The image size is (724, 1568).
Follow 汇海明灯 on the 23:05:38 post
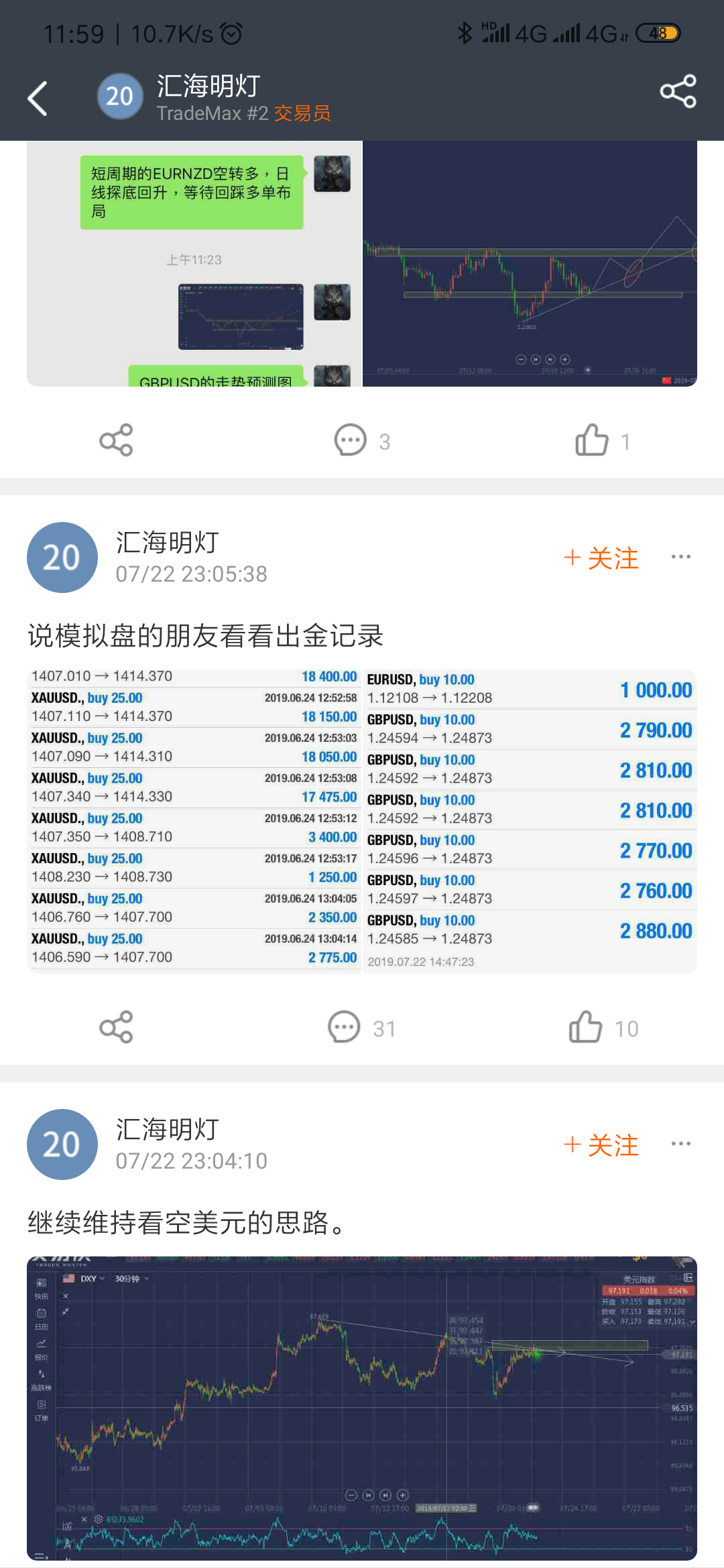coord(601,558)
